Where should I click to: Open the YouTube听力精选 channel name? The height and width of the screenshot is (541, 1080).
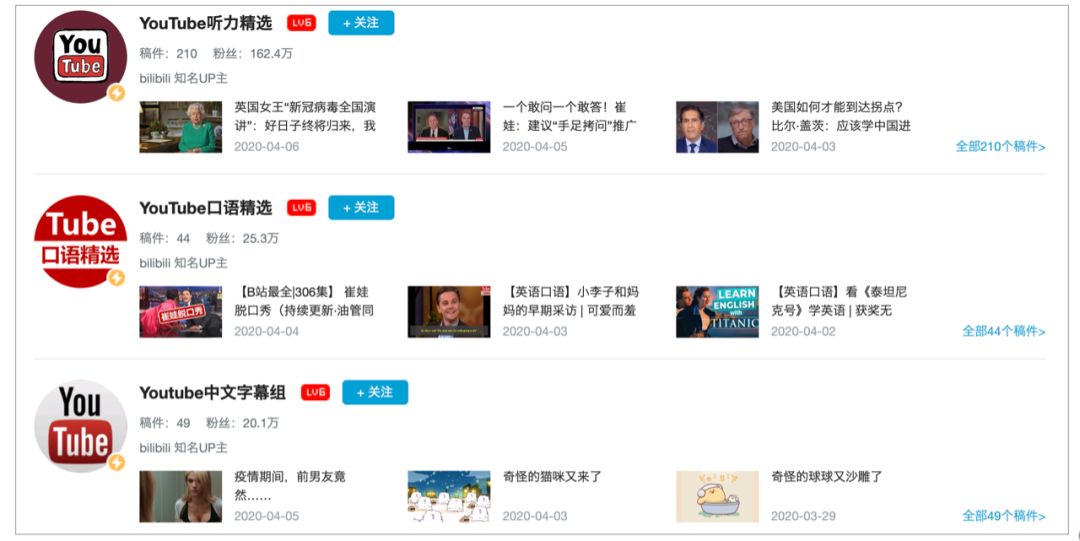205,23
